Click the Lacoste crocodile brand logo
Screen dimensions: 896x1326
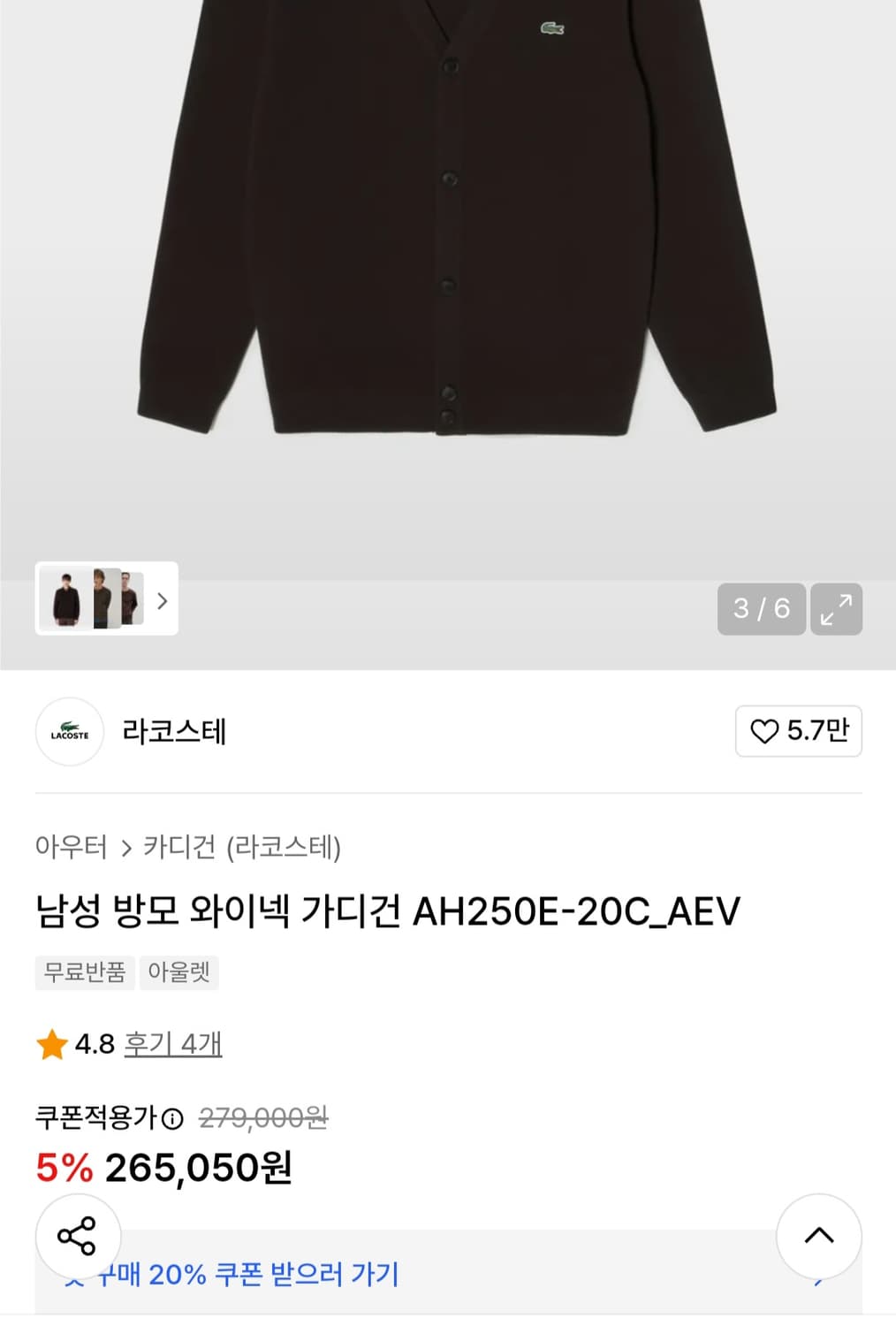pyautogui.click(x=69, y=732)
